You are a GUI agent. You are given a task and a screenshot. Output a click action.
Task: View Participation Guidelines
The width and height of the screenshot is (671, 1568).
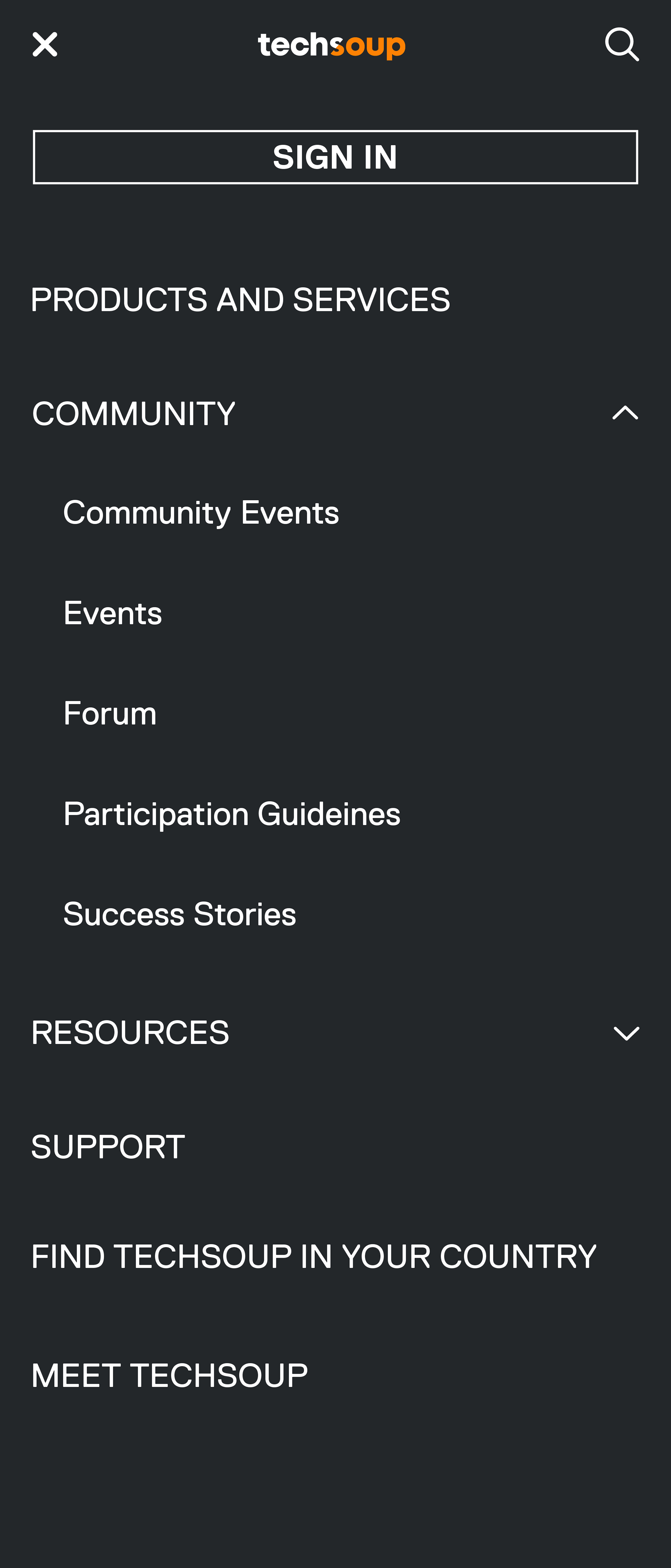click(x=232, y=814)
